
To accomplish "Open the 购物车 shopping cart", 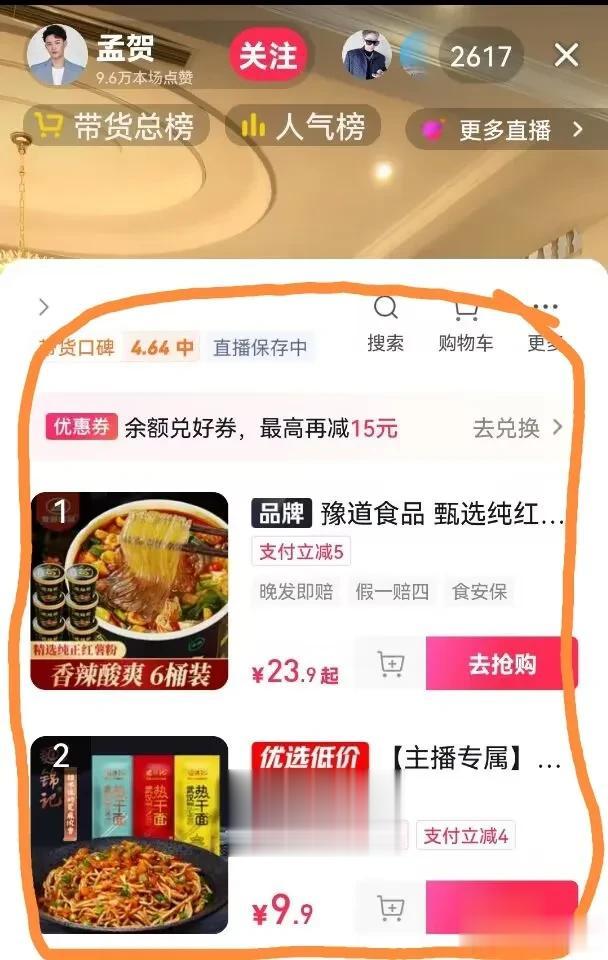I will pyautogui.click(x=465, y=323).
